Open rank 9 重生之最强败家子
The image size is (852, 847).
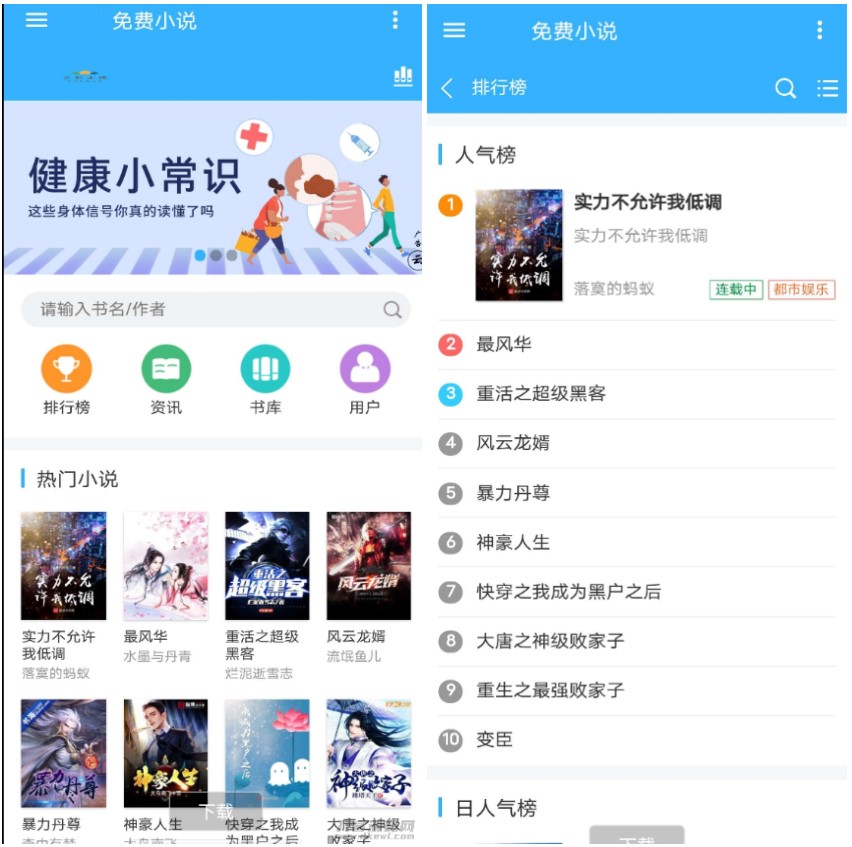pos(550,690)
